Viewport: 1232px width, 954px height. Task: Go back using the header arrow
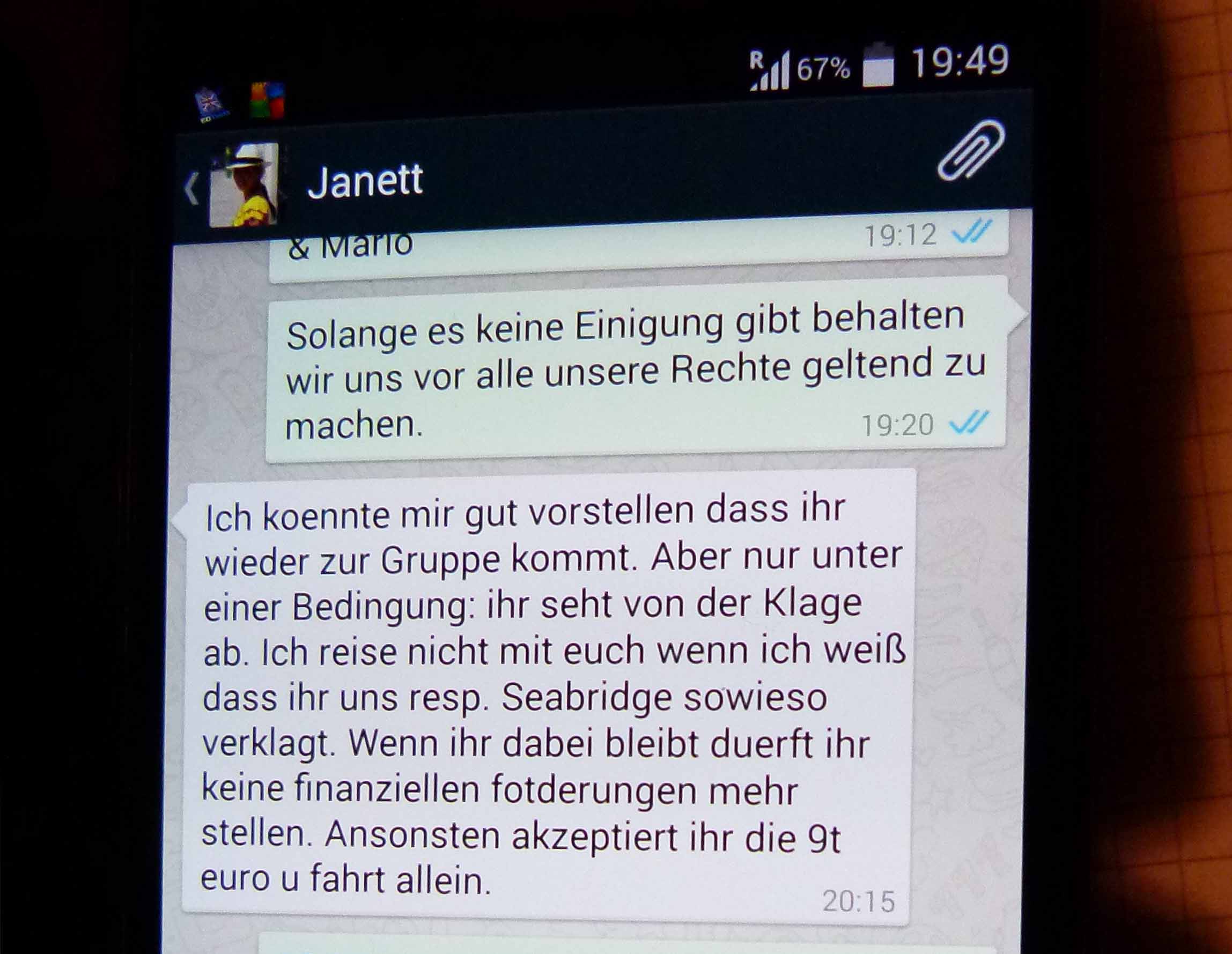[192, 188]
